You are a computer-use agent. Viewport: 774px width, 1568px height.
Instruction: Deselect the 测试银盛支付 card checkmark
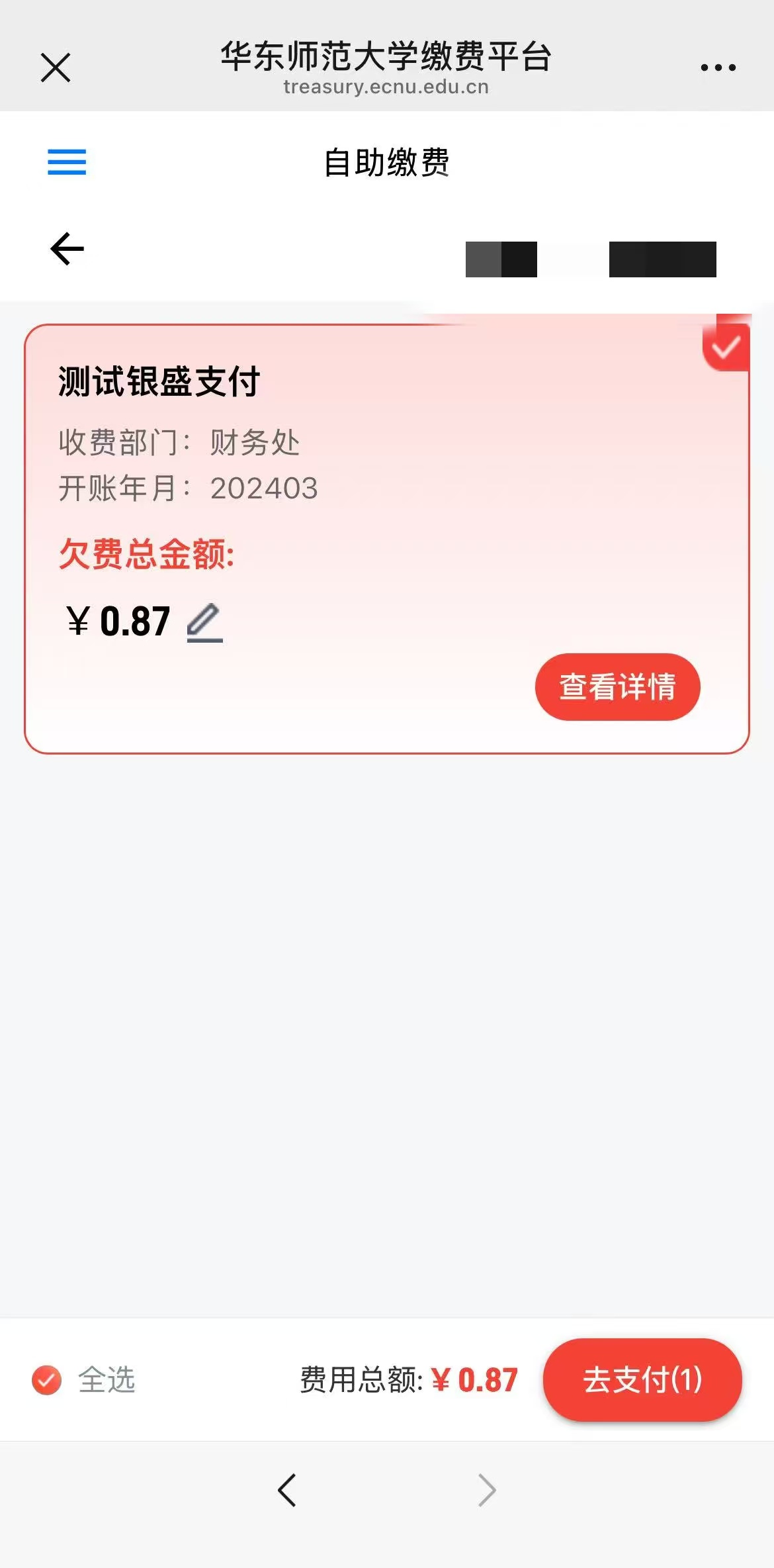click(726, 347)
